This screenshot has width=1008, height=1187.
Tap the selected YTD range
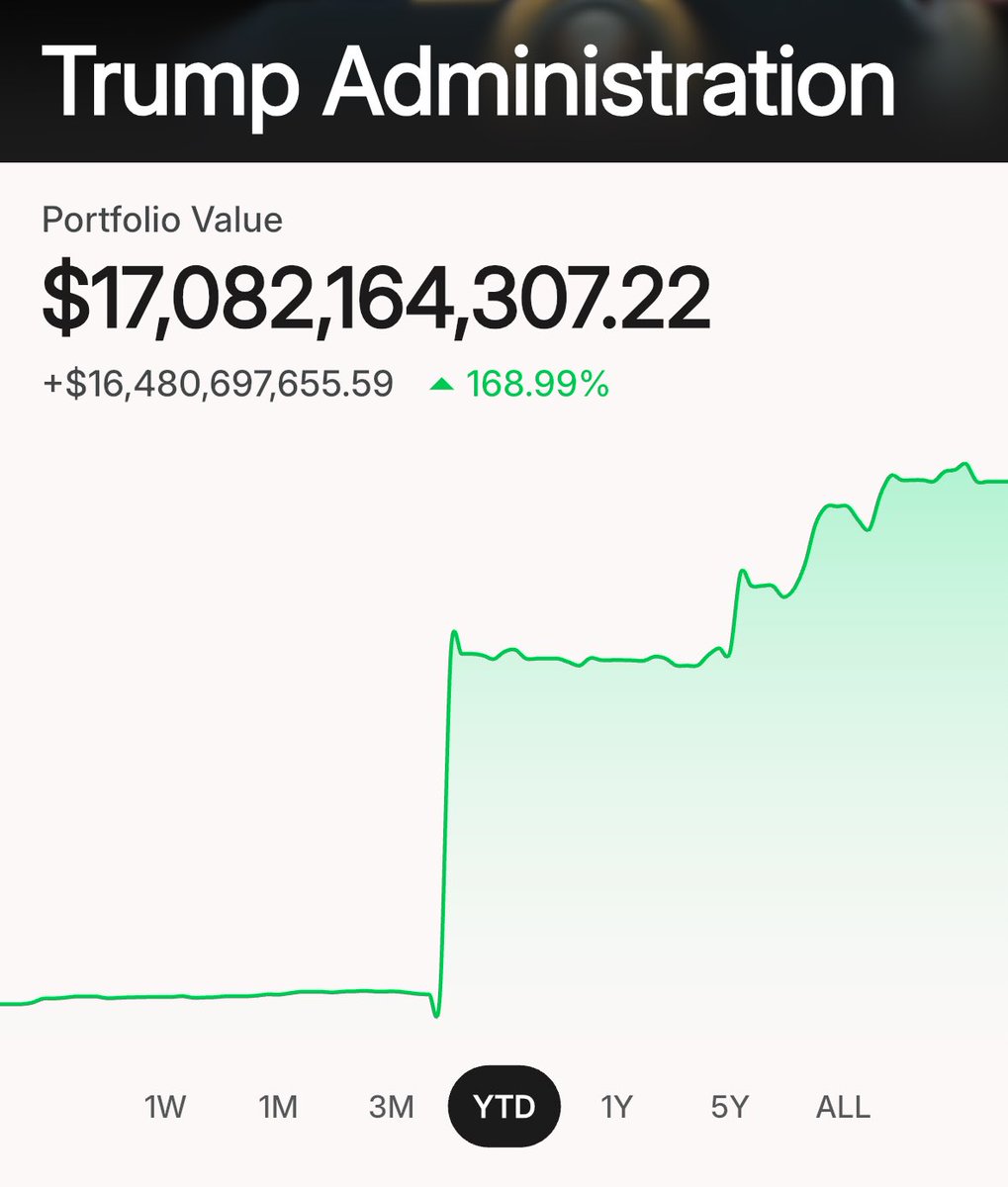(x=504, y=1106)
